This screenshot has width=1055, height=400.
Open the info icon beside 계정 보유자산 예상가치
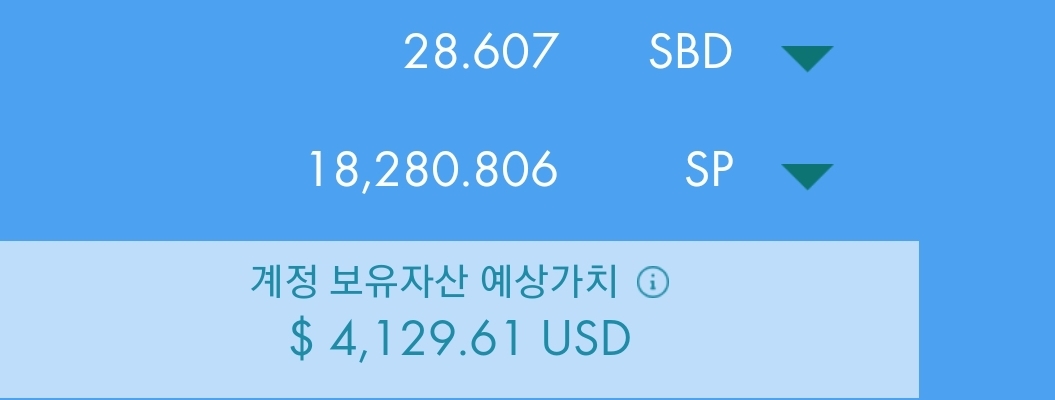click(x=653, y=282)
